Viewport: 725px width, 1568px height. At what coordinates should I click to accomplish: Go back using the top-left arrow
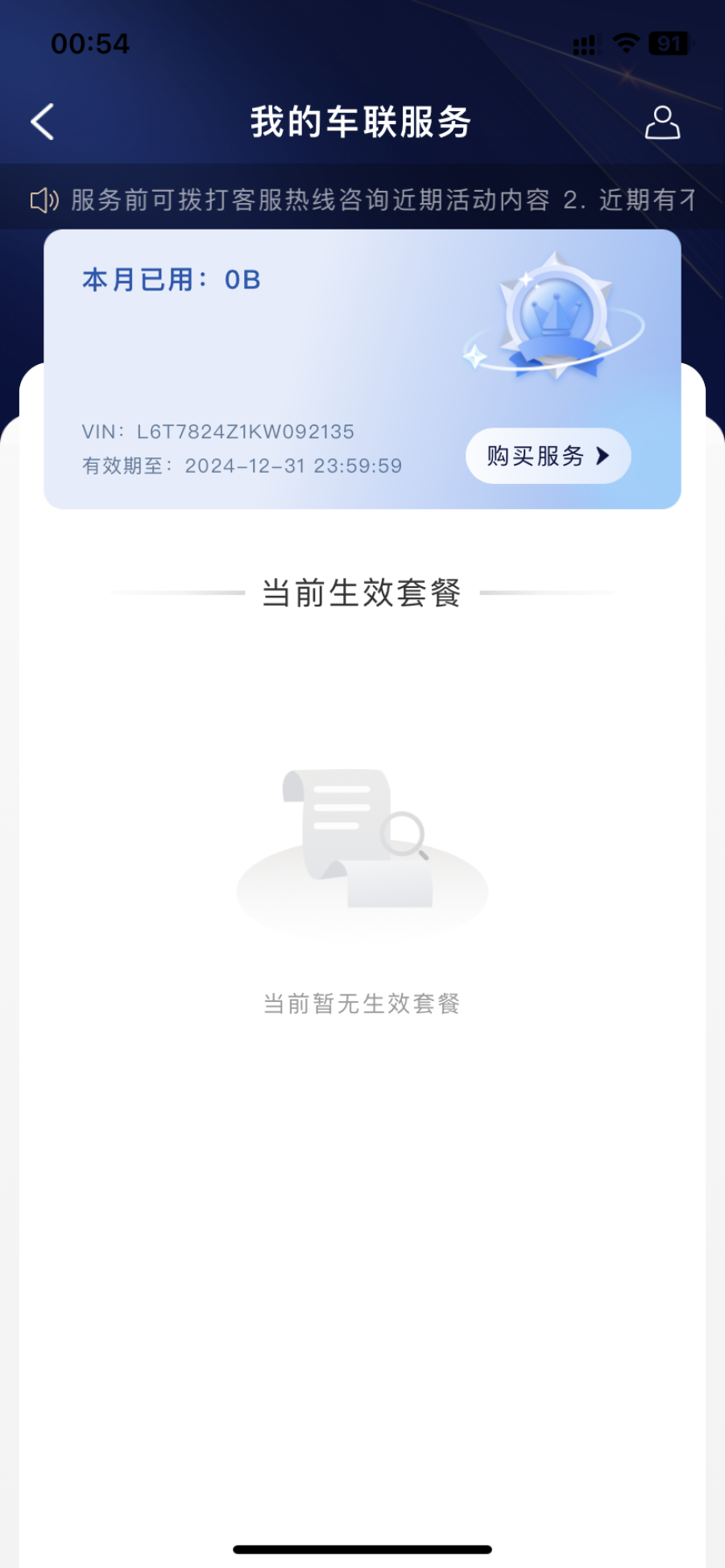(x=42, y=122)
